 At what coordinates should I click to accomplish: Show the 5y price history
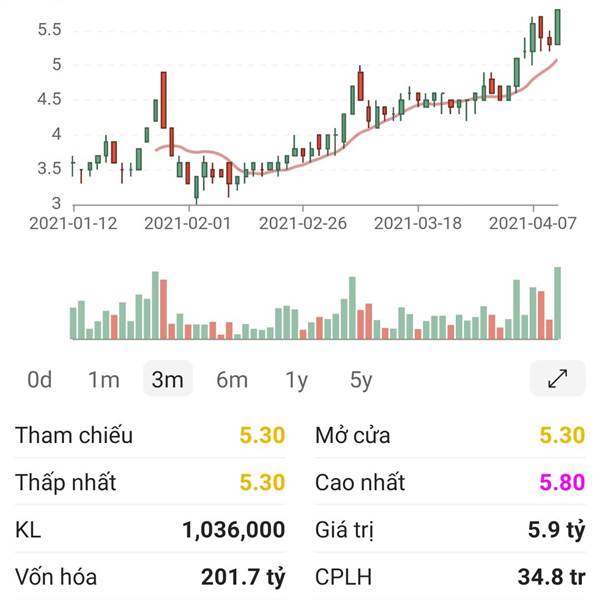[361, 379]
